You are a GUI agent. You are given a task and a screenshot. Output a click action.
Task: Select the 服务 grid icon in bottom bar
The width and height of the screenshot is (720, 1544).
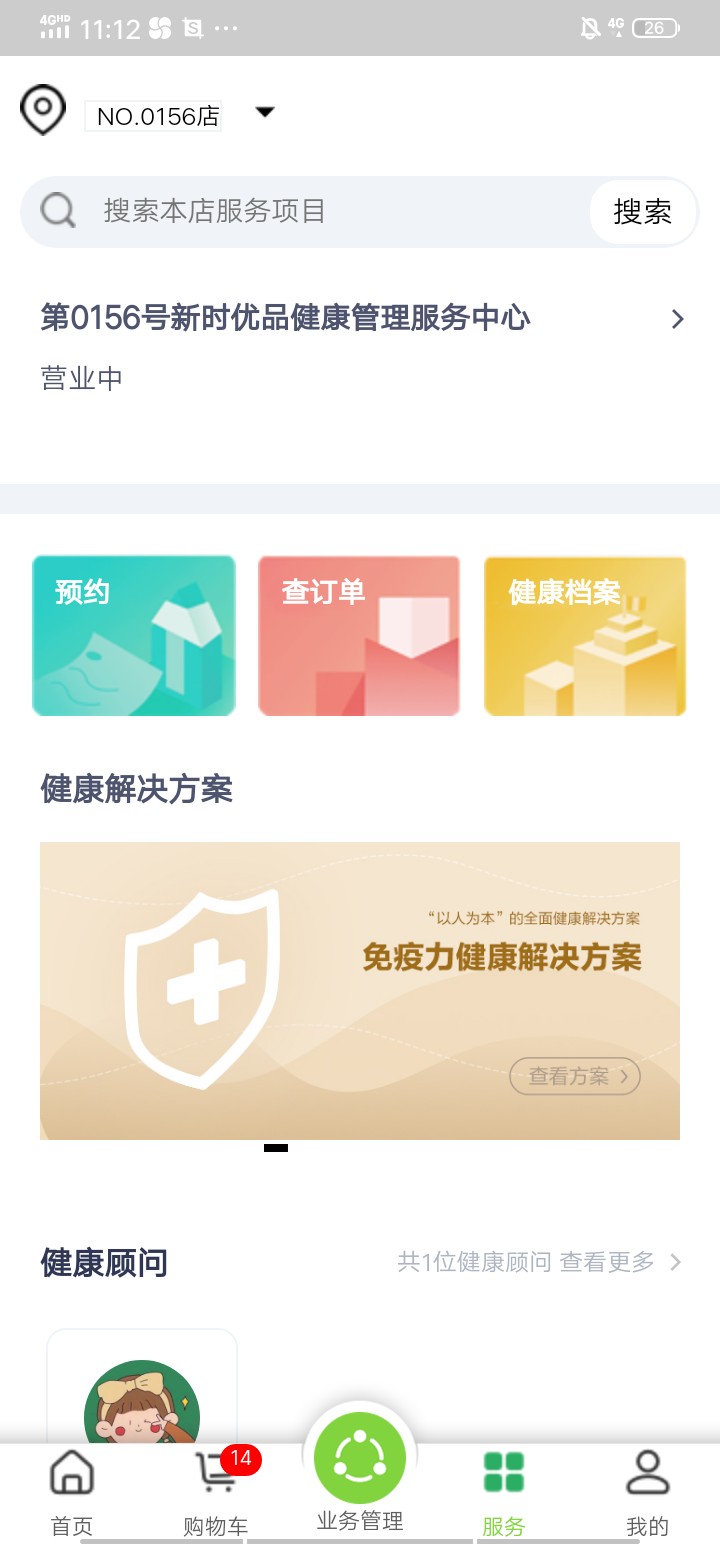pos(503,1472)
